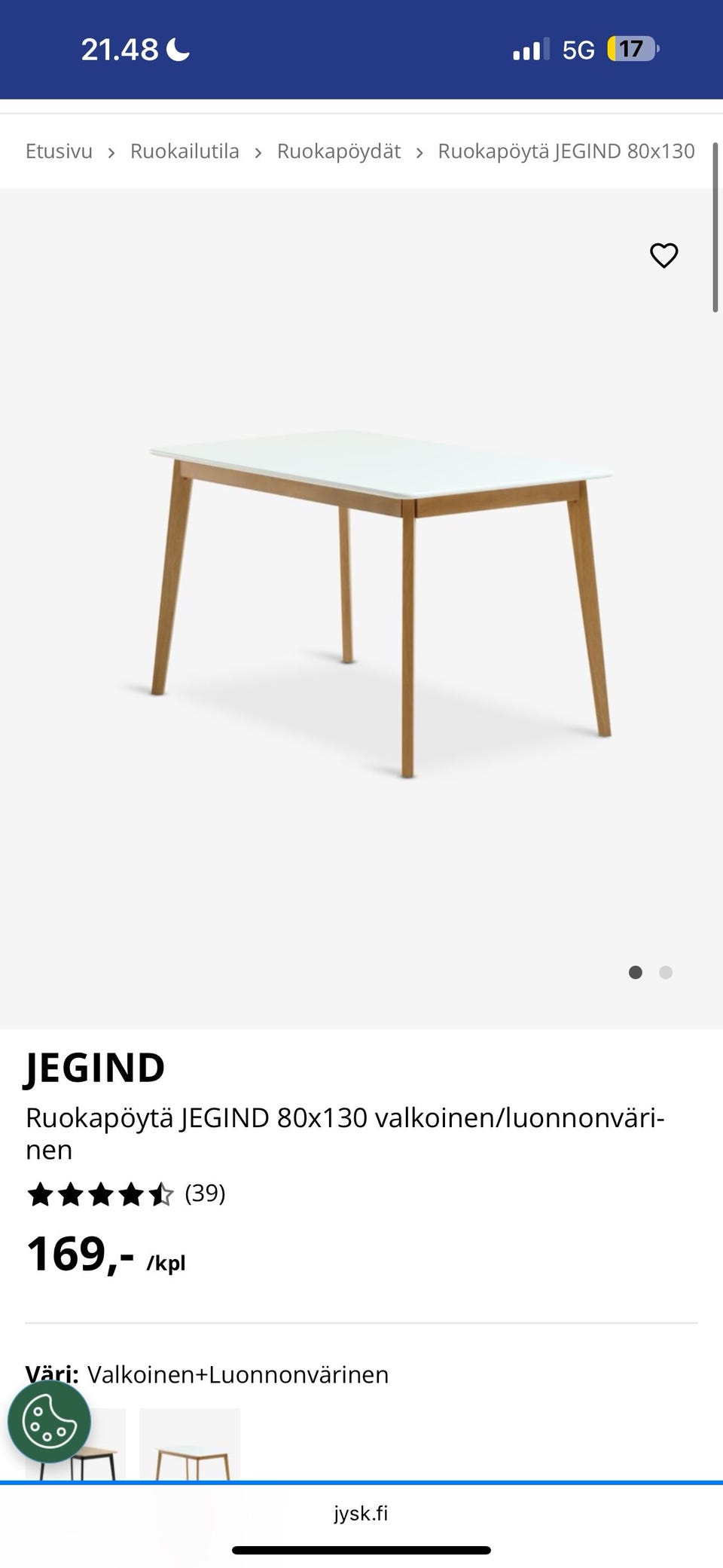
Task: Open cookie settings button
Action: (x=49, y=1421)
